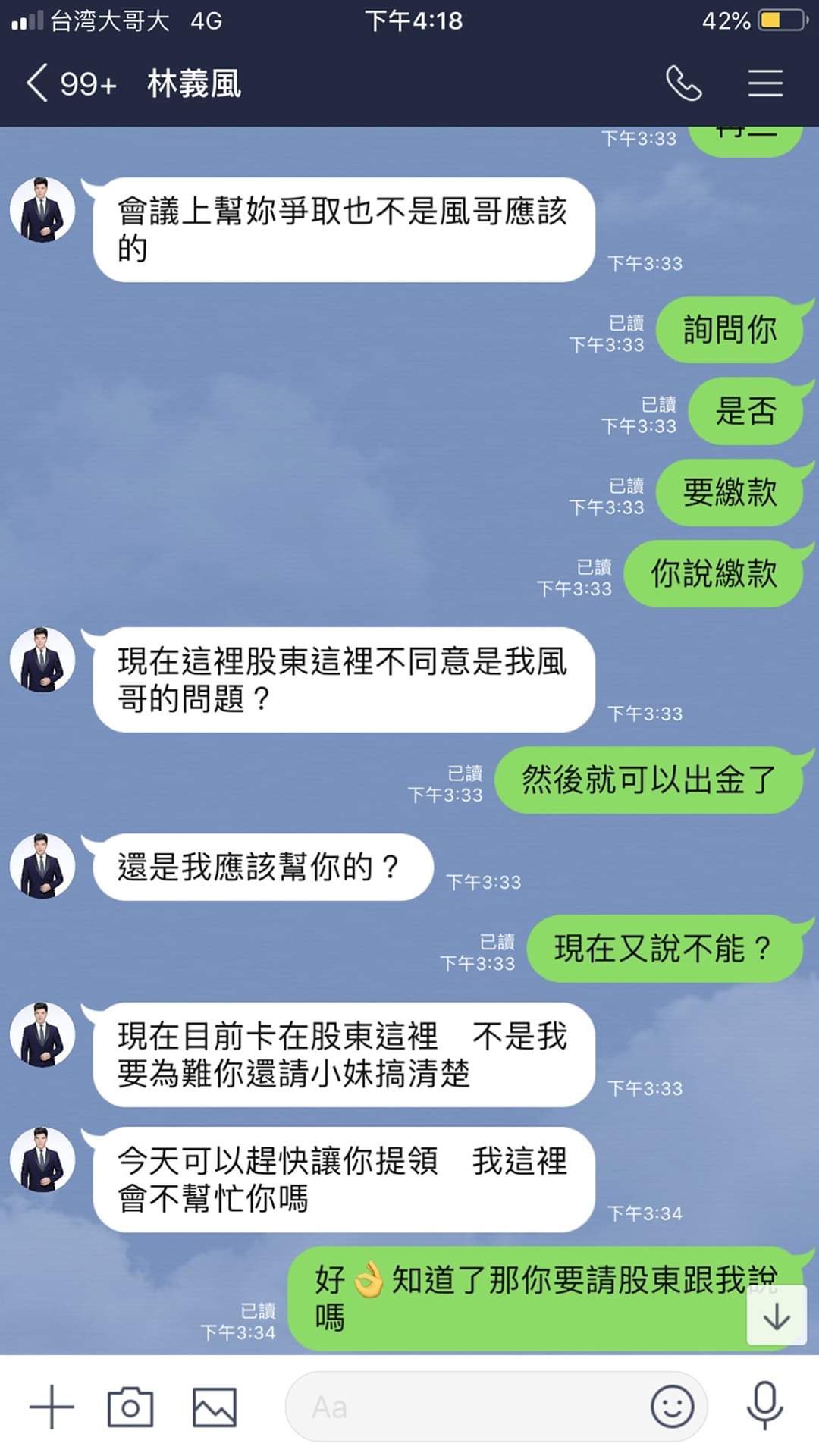Open the emoji and sticker picker
Viewport: 819px width, 1456px height.
click(x=672, y=1407)
